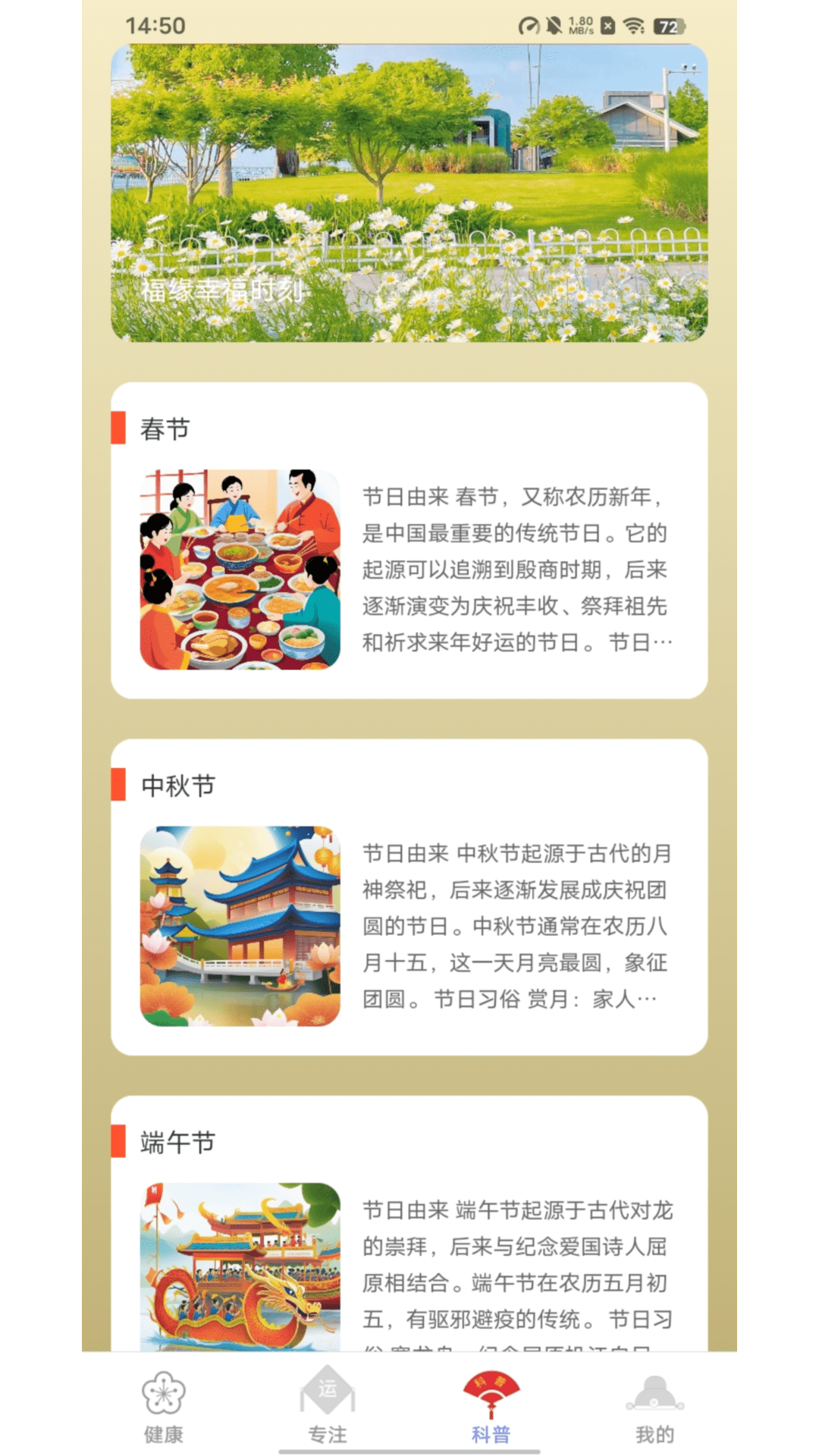Open the 中秋节 festival card
This screenshot has width=819, height=1456.
coord(409,897)
